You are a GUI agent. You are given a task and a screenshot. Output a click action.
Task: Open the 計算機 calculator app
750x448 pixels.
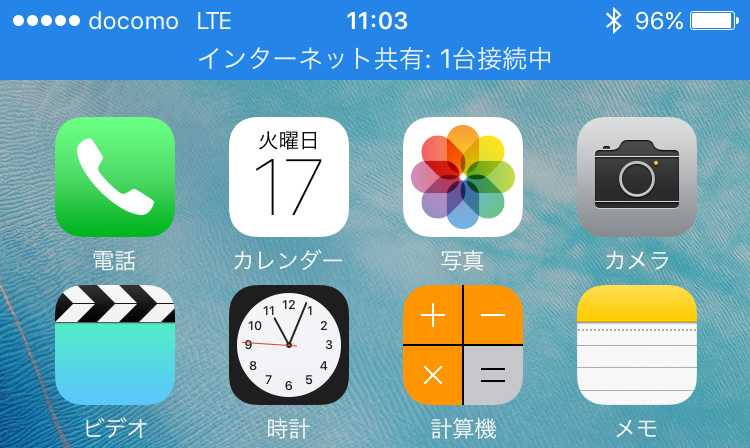[463, 345]
